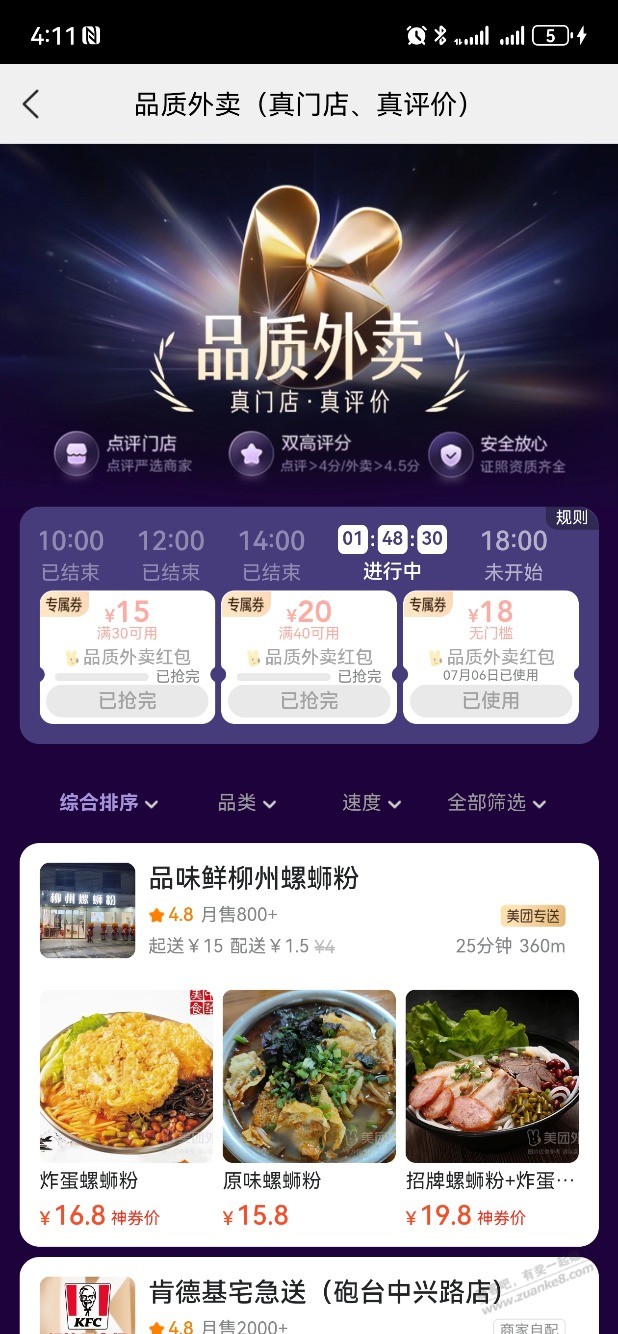
Task: Select the 18:00 upcoming time slot
Action: (514, 554)
